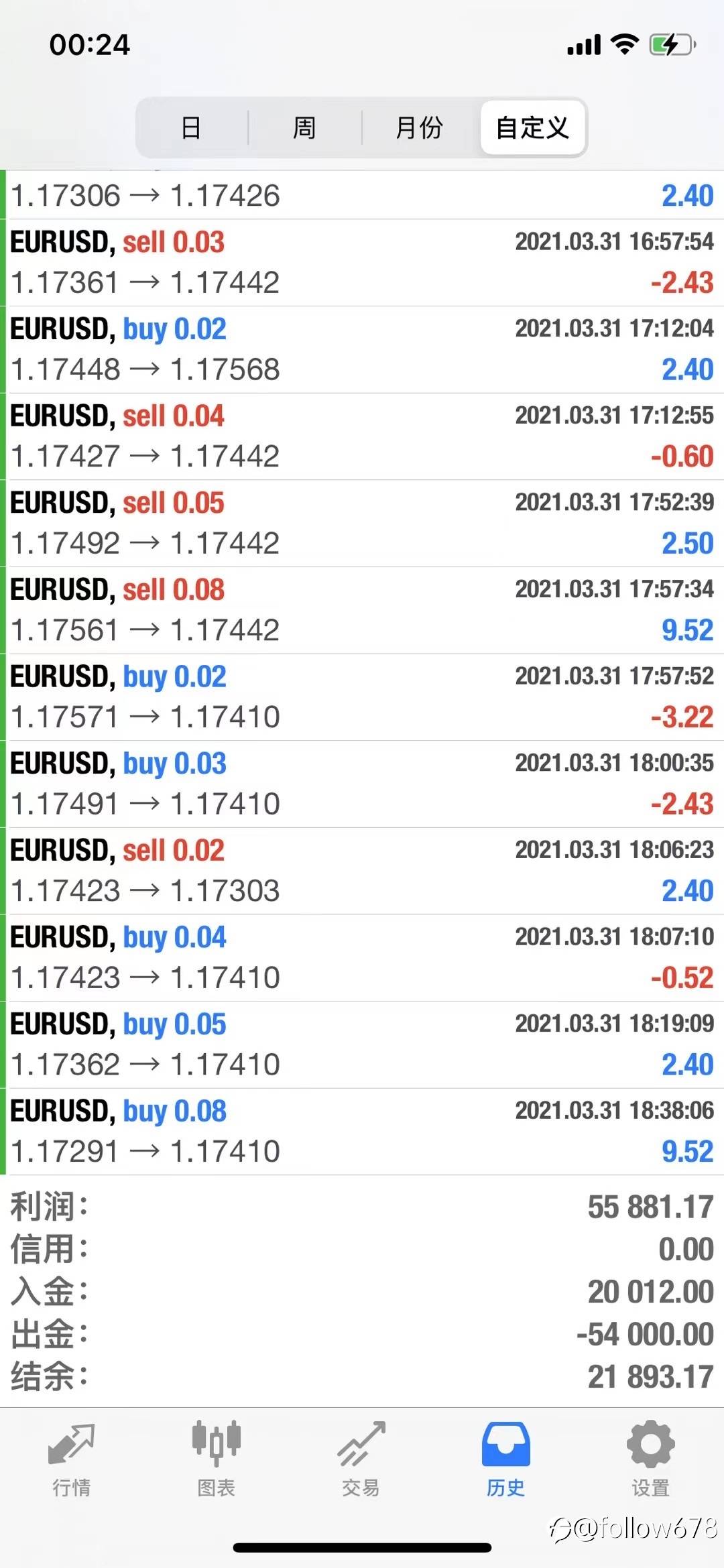View details of sell 0.04 trade at 17:12:55
This screenshot has width=724, height=1568.
point(362,436)
